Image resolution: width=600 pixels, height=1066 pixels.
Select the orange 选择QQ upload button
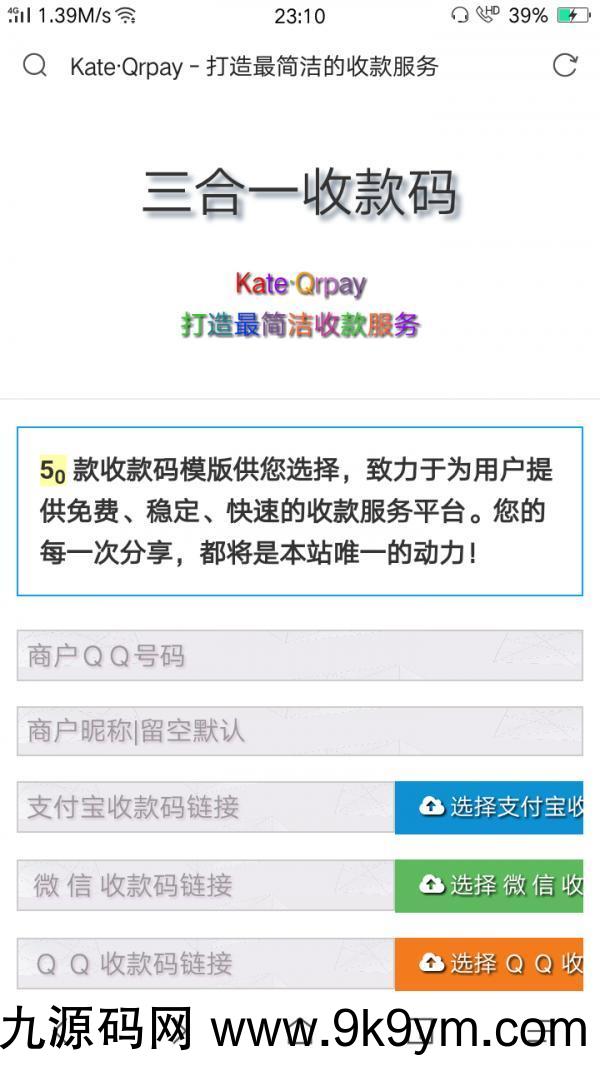click(489, 963)
